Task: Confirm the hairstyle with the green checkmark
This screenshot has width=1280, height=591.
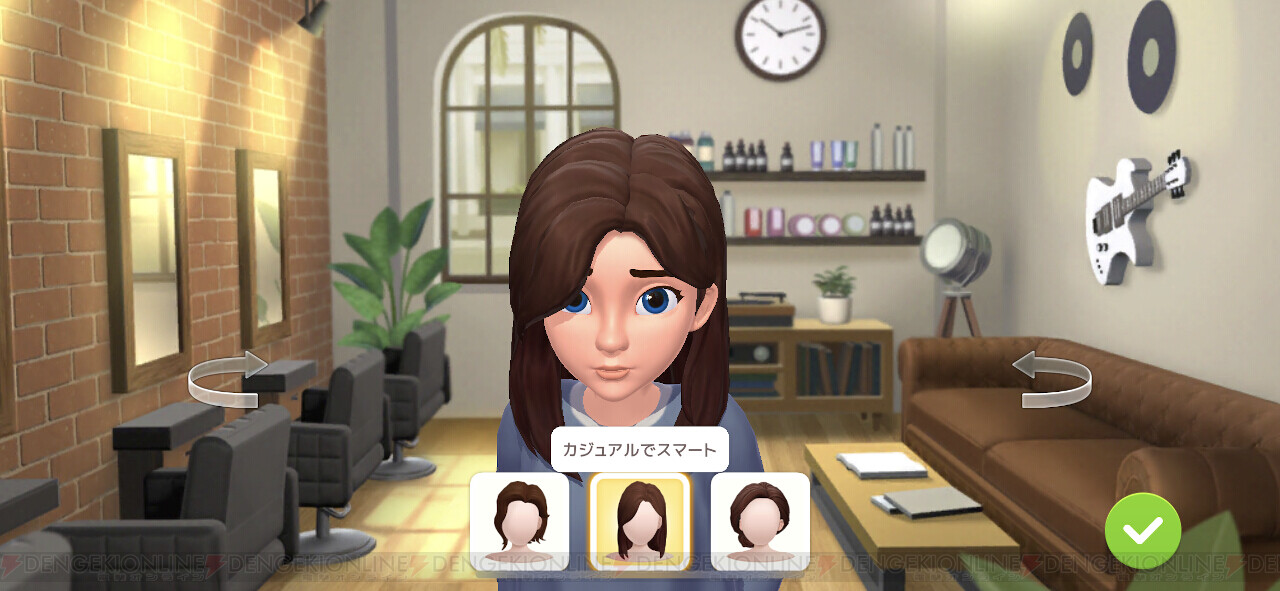Action: 1142,531
